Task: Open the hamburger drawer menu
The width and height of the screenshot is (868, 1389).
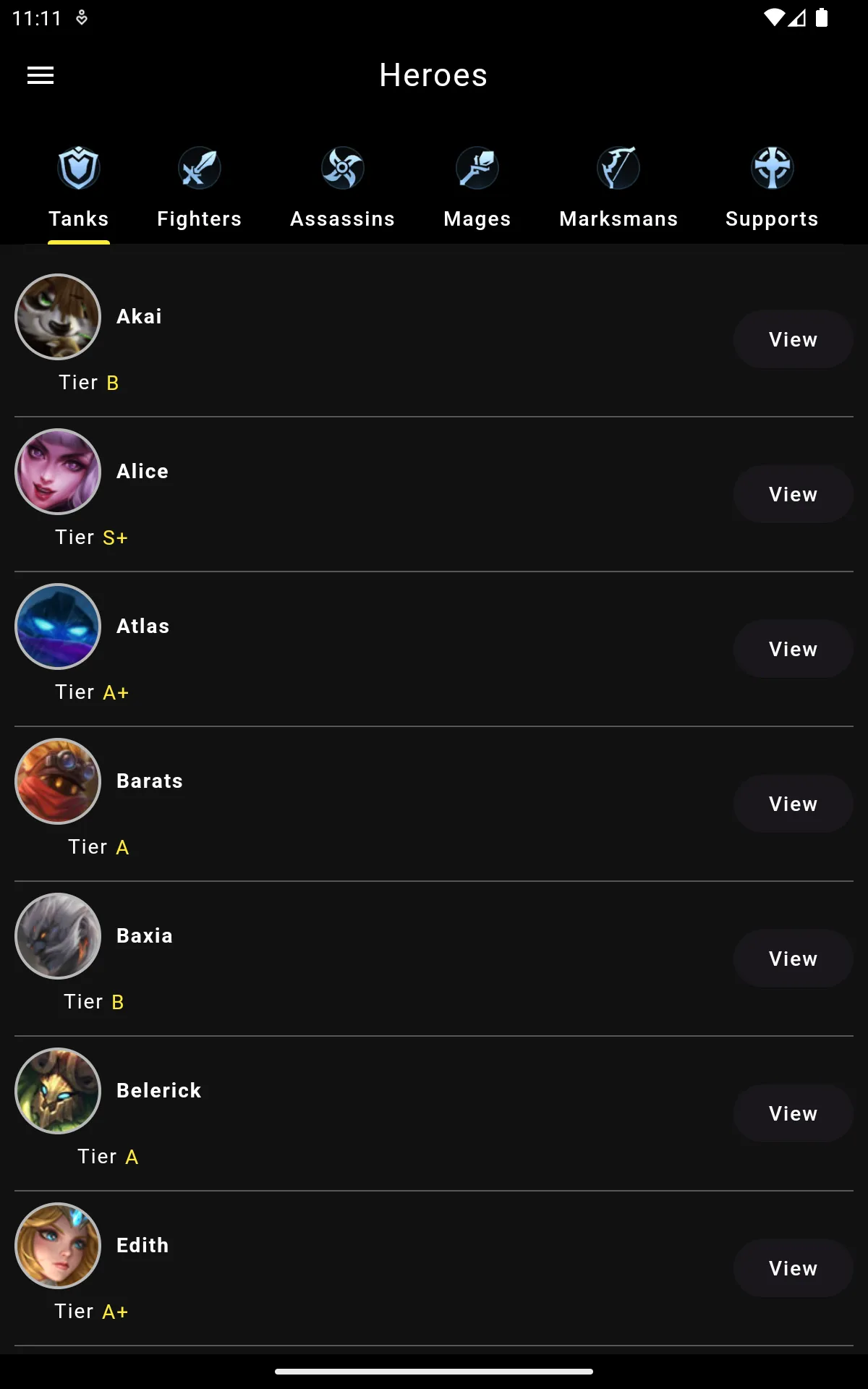Action: 41,75
